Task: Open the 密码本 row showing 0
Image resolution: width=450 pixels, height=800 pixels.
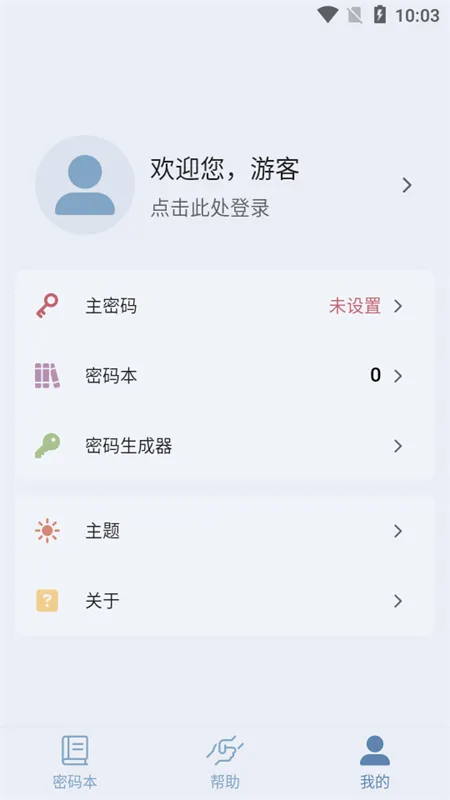Action: [225, 376]
